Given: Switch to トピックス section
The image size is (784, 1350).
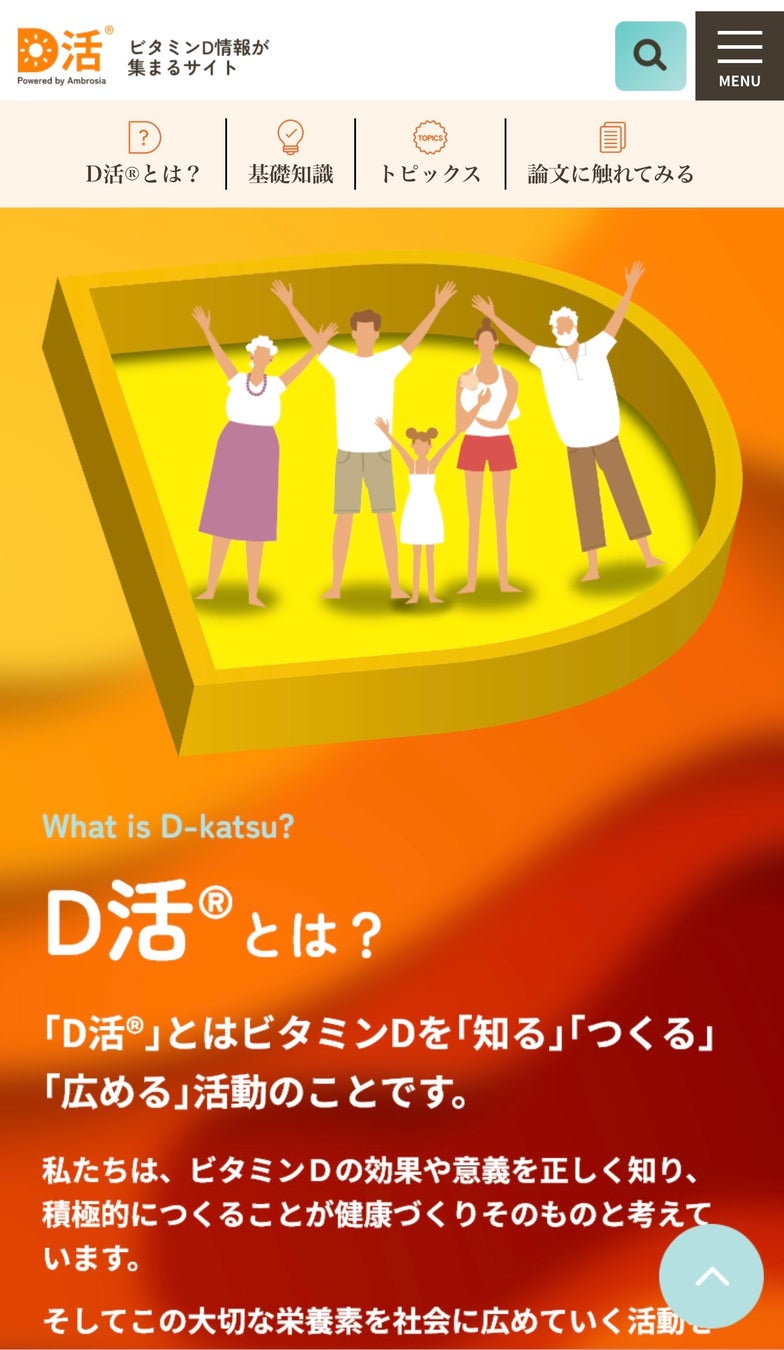Looking at the screenshot, I should (430, 154).
